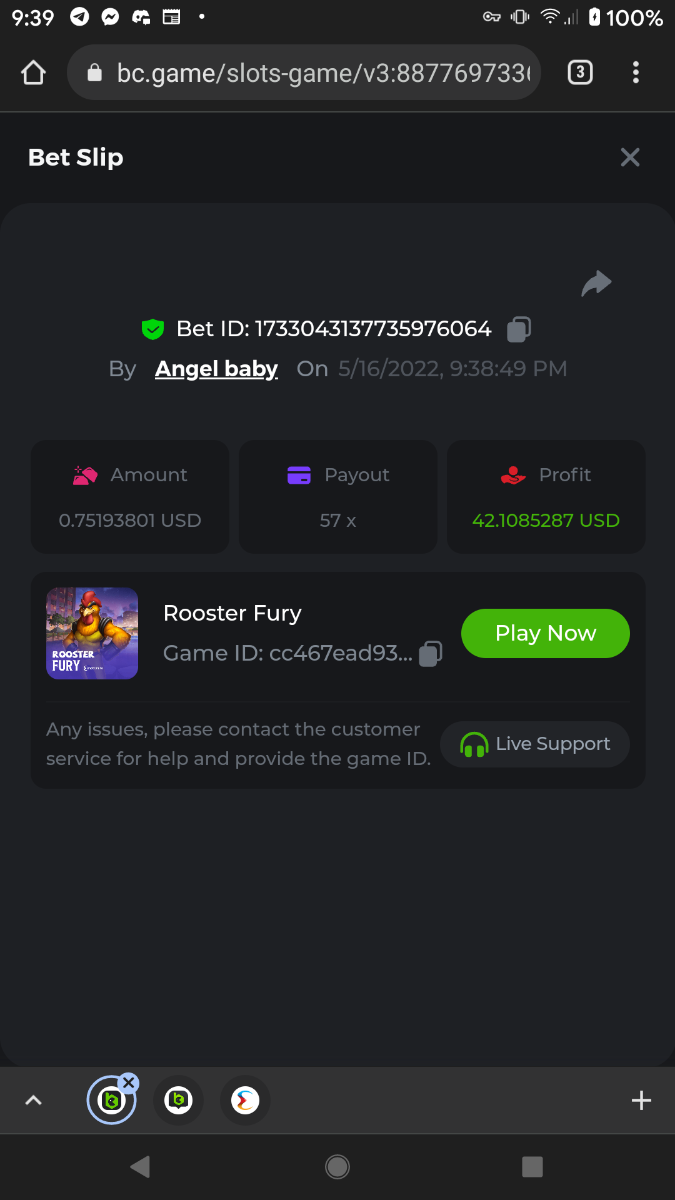
Task: Open Angel baby's profile
Action: [216, 369]
